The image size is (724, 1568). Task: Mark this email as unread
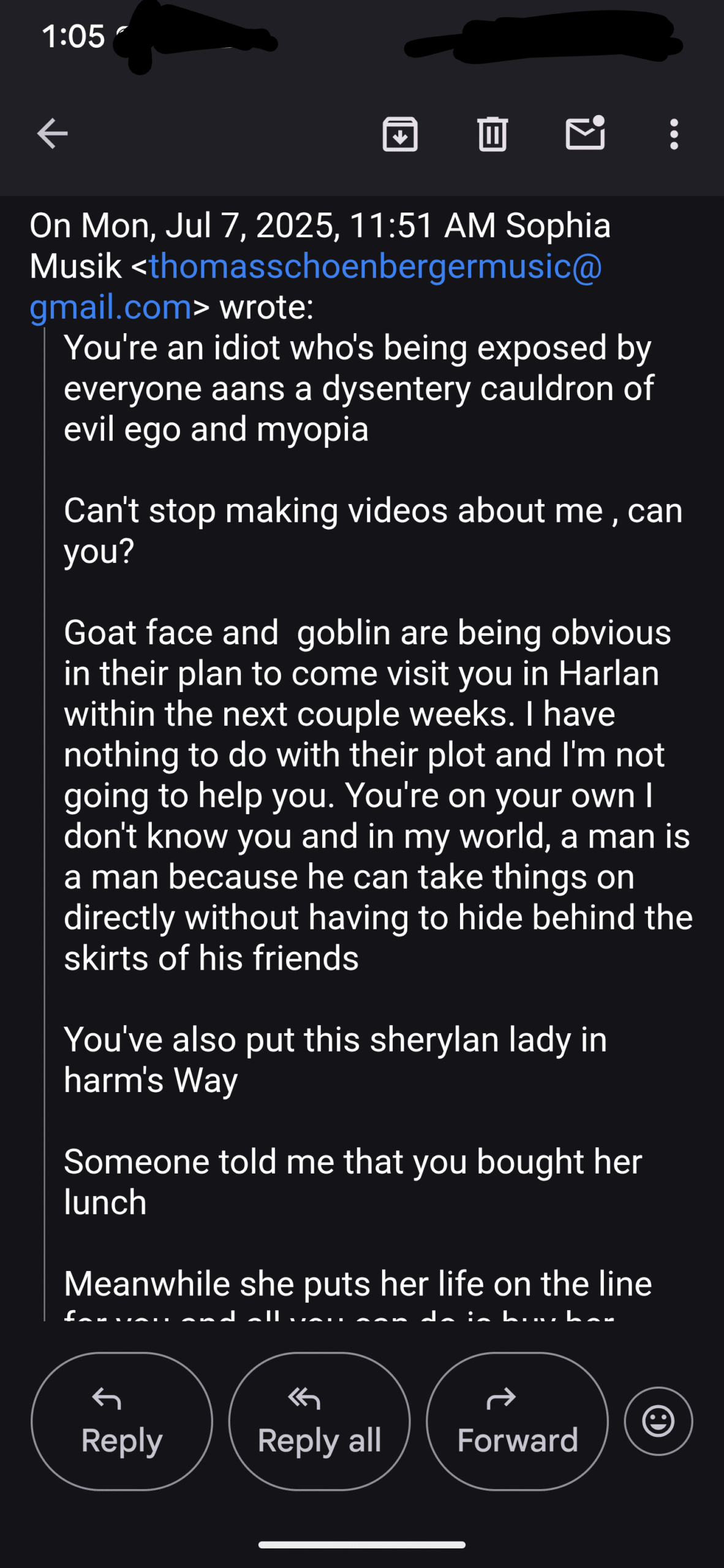click(585, 133)
